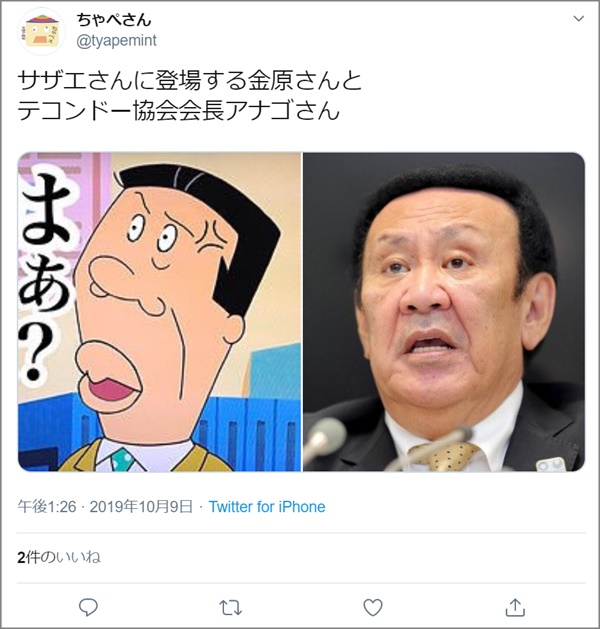This screenshot has height=629, width=600.
Task: Open ちゃぺさん's profile avatar
Action: point(42,31)
